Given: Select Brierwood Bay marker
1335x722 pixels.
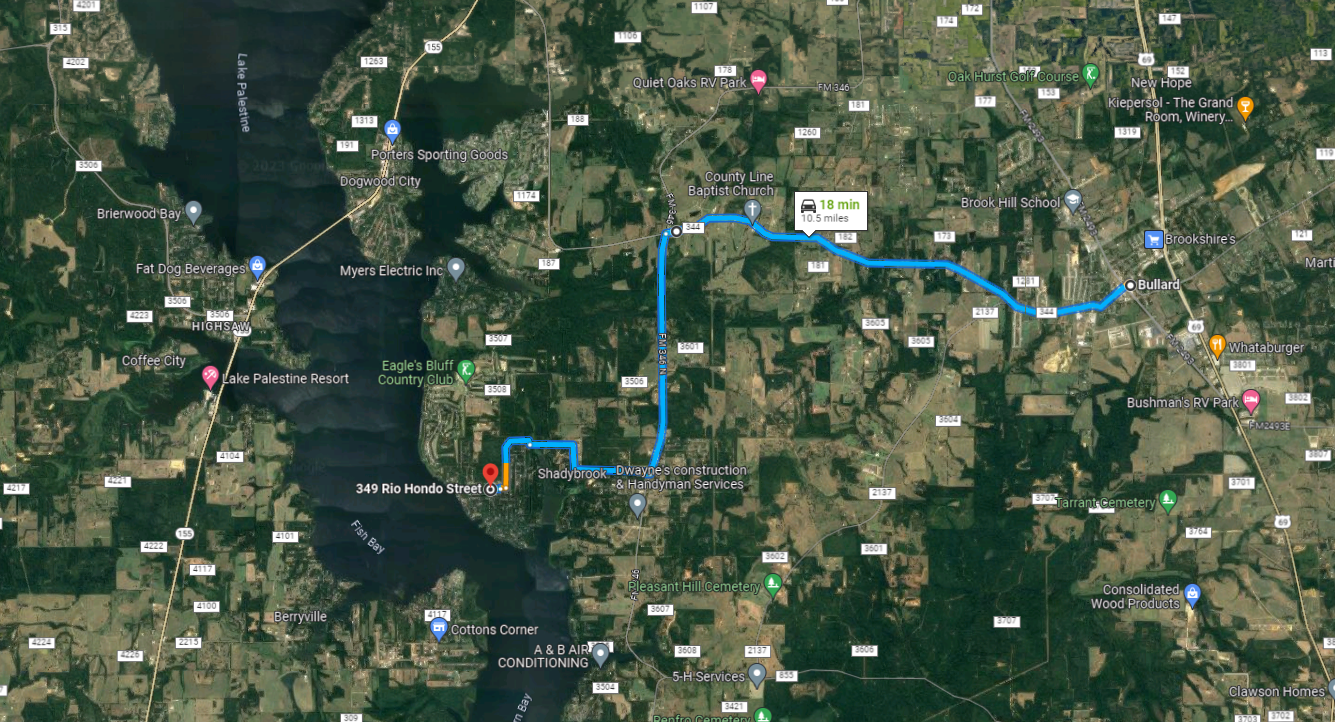Looking at the screenshot, I should [193, 211].
